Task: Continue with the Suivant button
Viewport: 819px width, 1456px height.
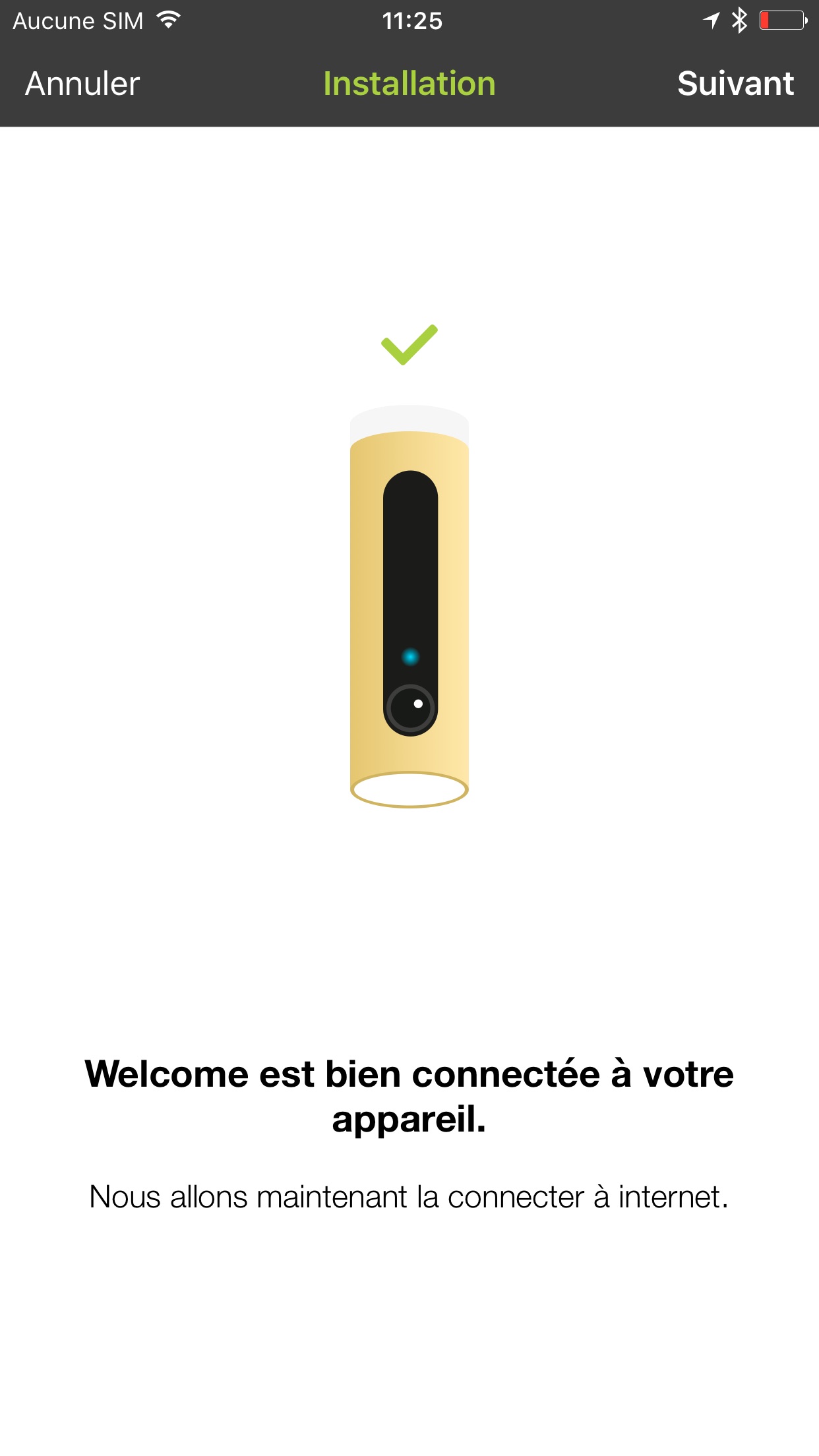Action: tap(735, 84)
